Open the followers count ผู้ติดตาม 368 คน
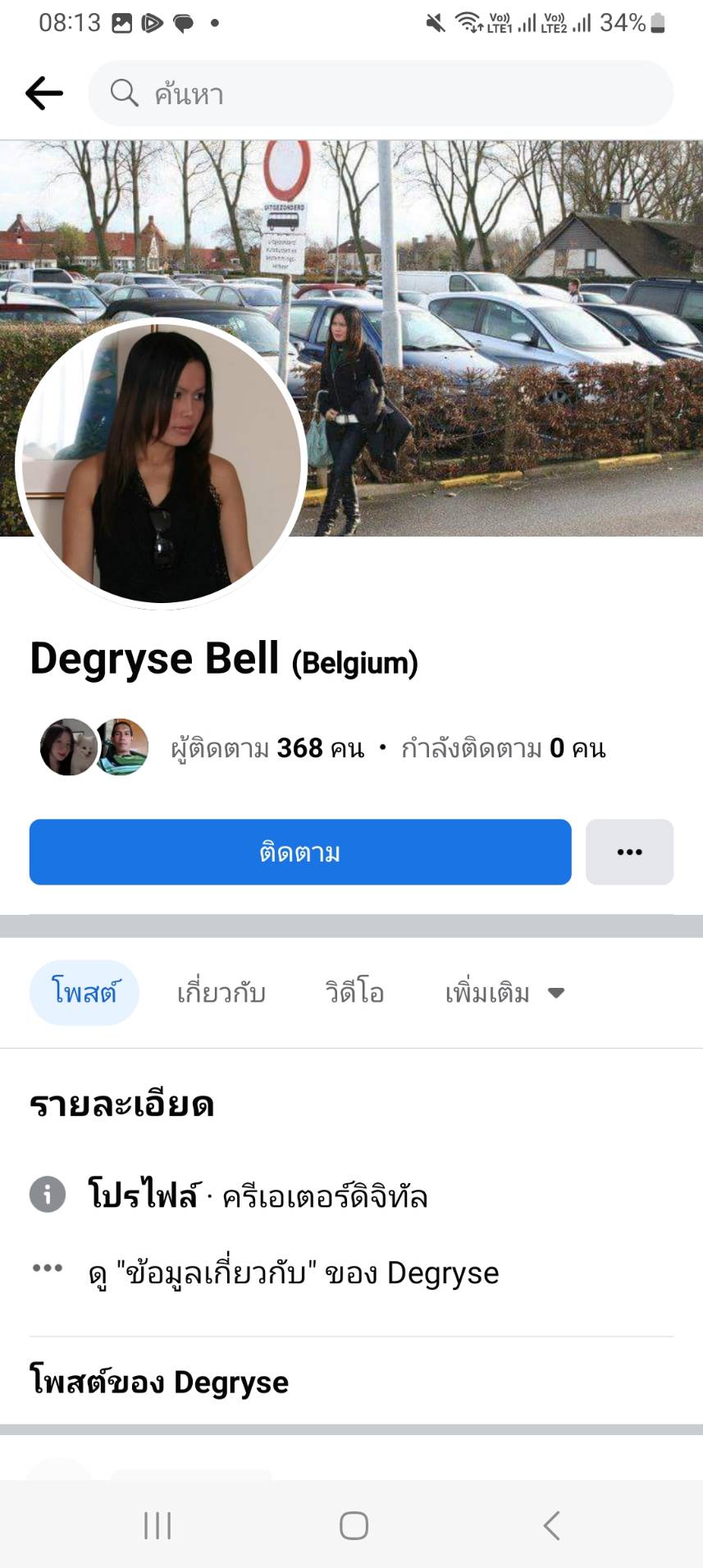This screenshot has height=1568, width=703. point(267,748)
